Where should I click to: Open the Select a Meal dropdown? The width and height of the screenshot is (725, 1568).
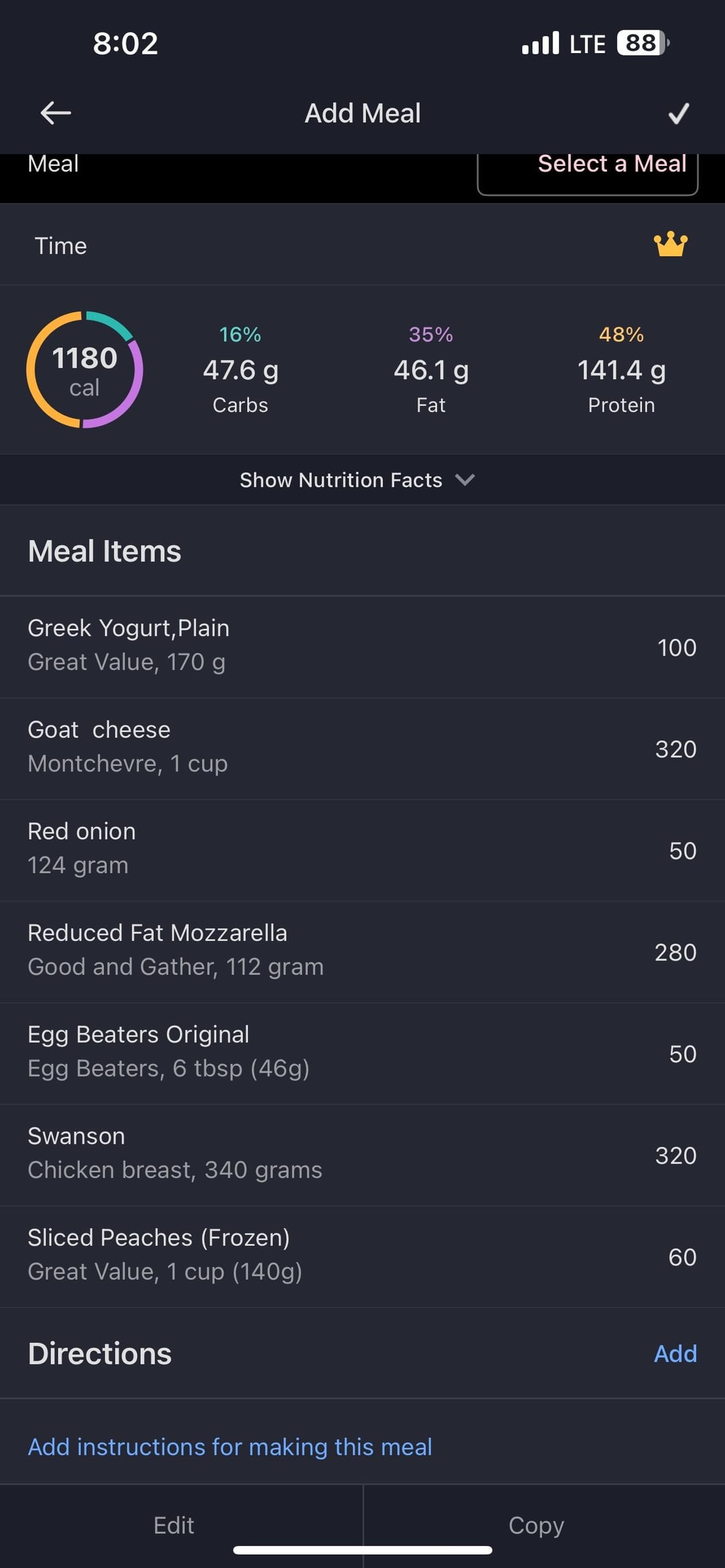587,166
